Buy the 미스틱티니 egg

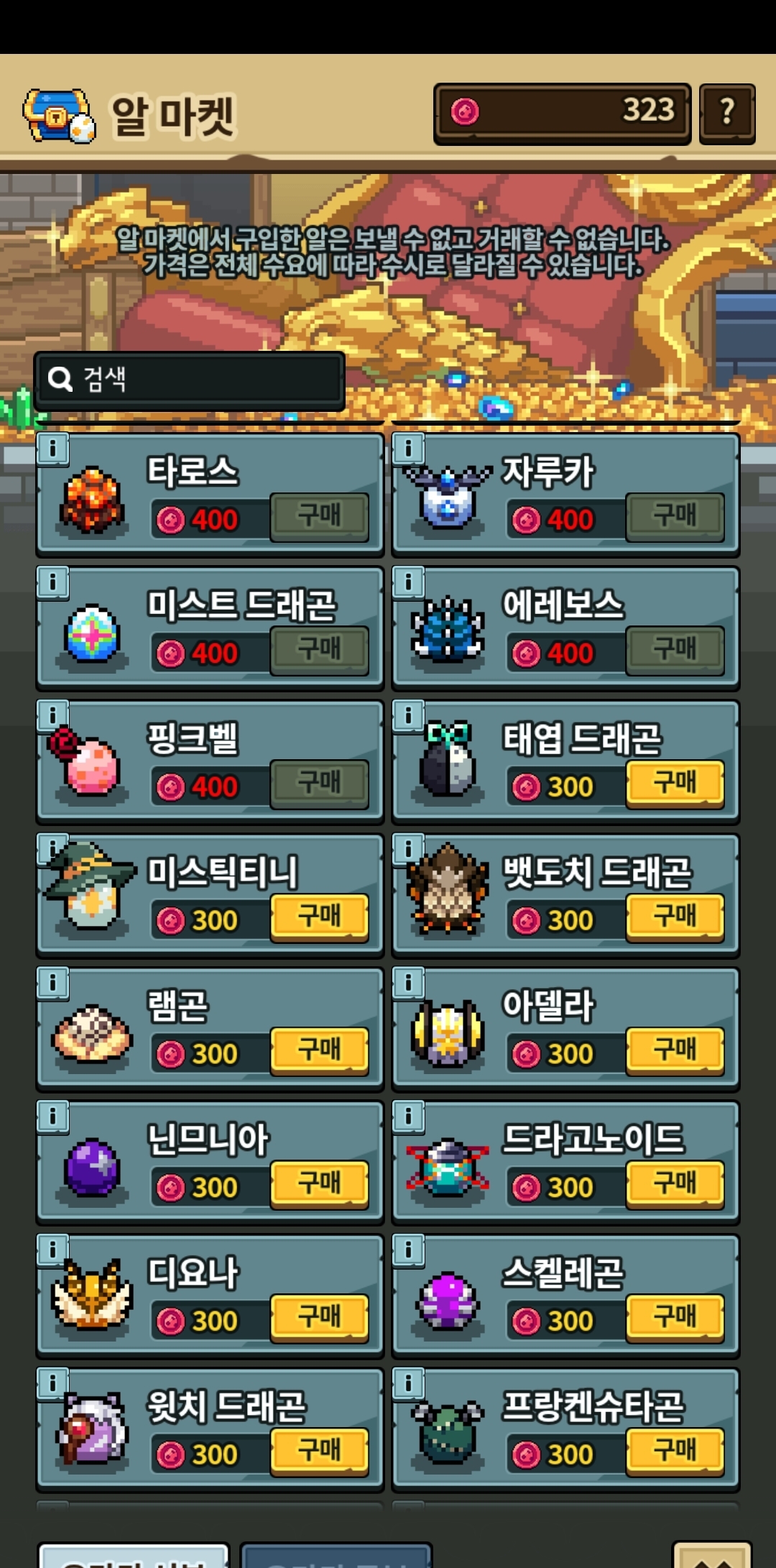pos(319,917)
